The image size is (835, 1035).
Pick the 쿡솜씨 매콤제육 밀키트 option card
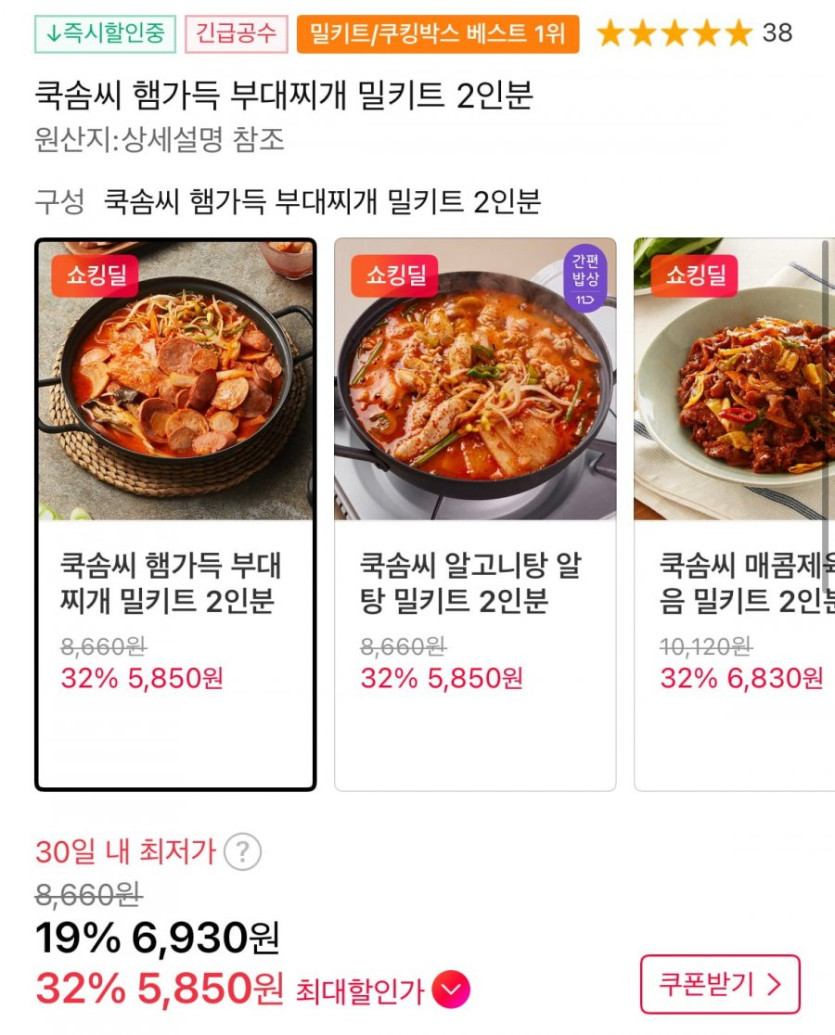click(735, 514)
